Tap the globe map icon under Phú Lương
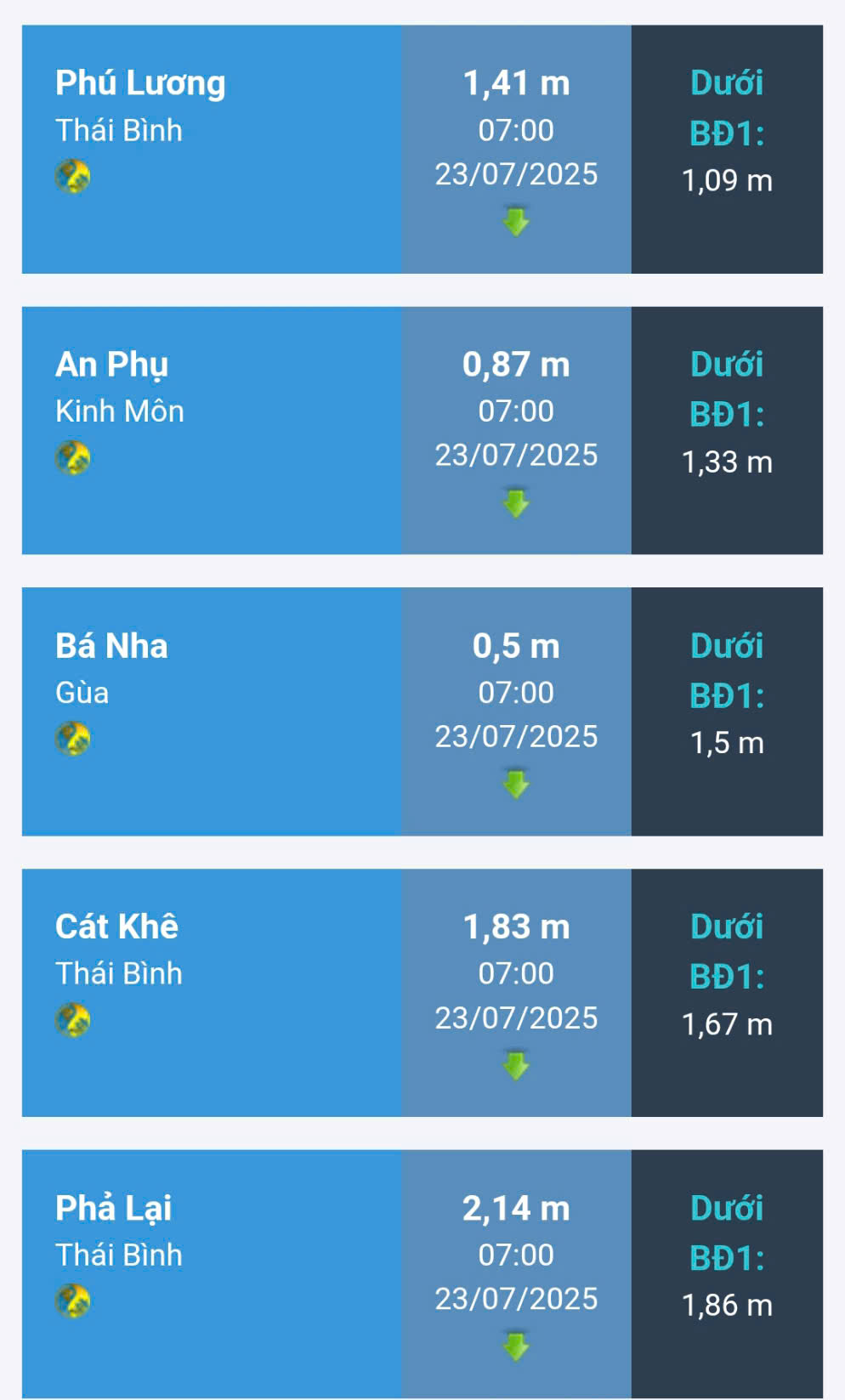Image resolution: width=845 pixels, height=1400 pixels. coord(72,177)
